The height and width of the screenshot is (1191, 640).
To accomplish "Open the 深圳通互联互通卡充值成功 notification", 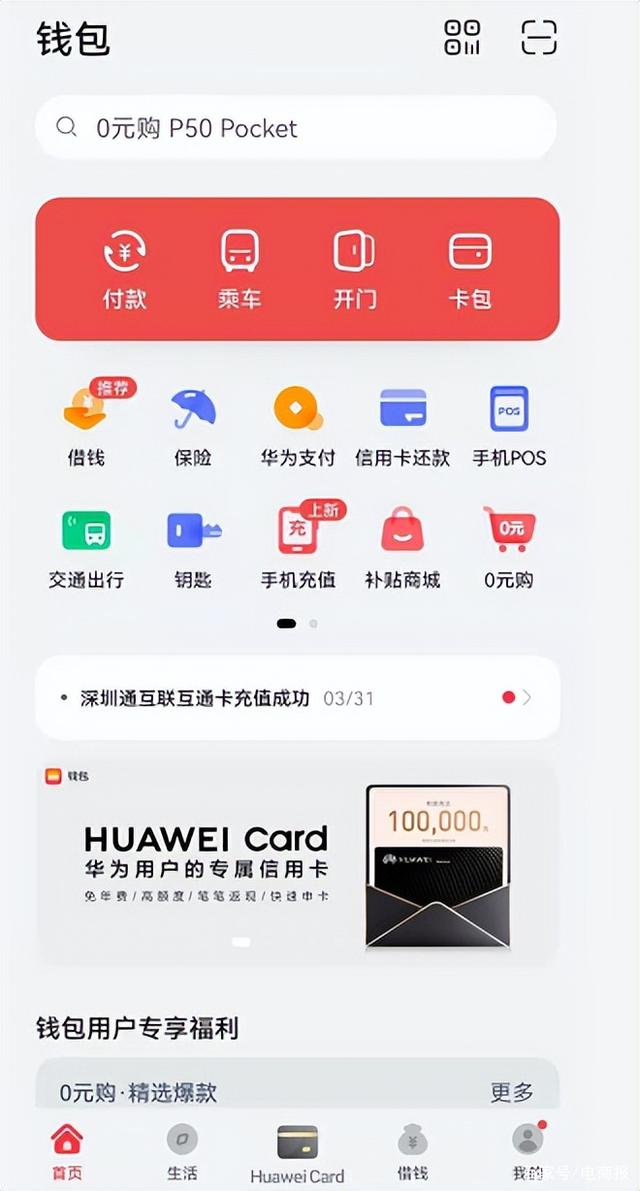I will tap(297, 698).
